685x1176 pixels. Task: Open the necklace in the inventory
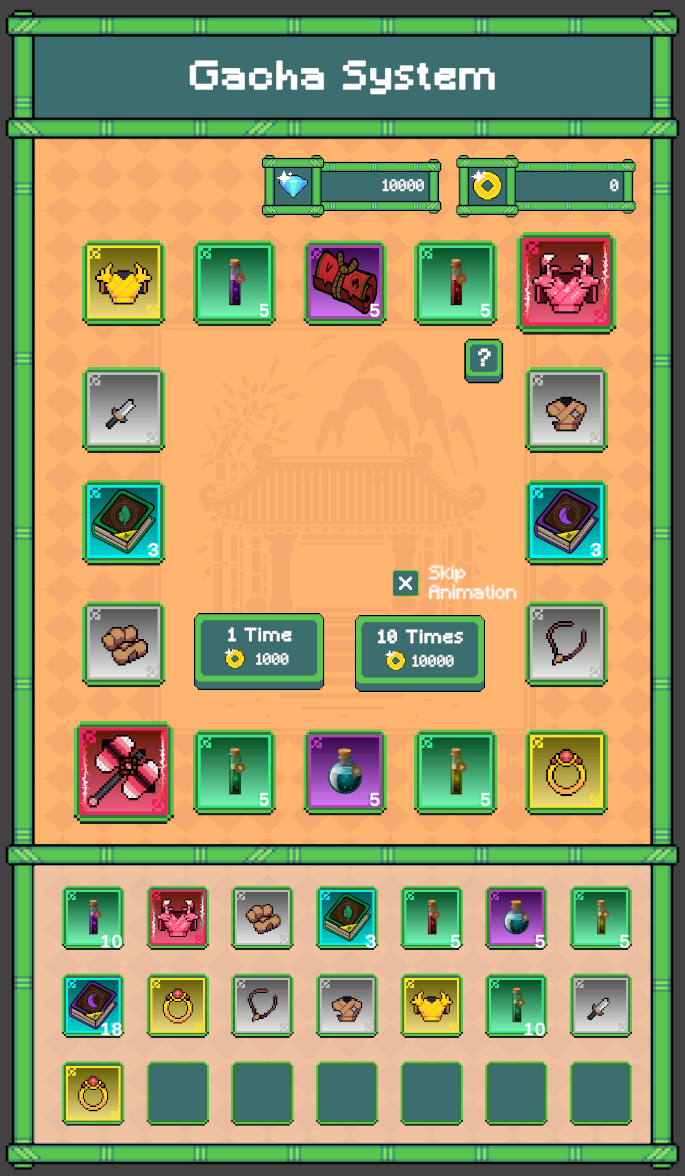tap(263, 1005)
